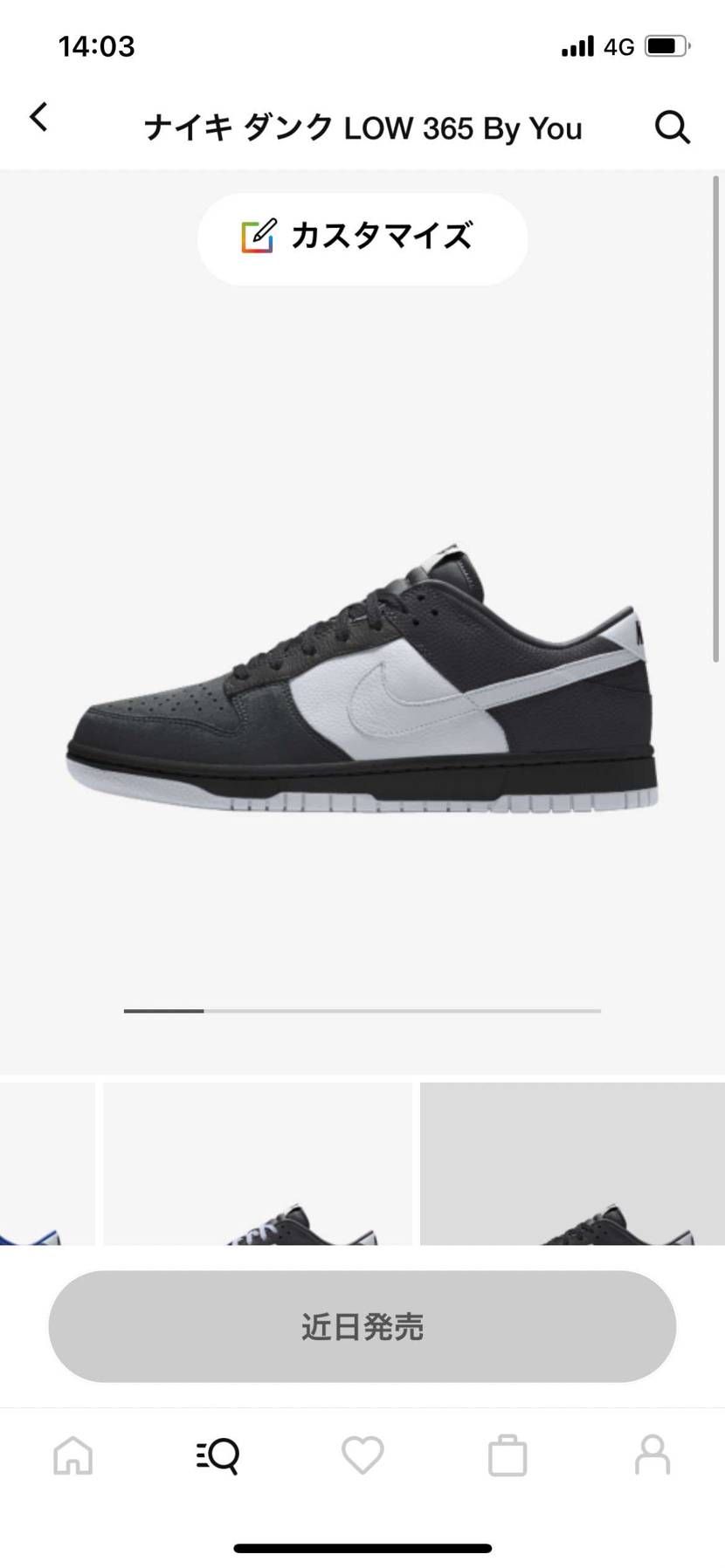The height and width of the screenshot is (1568, 725).
Task: Switch to the Home tab
Action: (x=73, y=1455)
